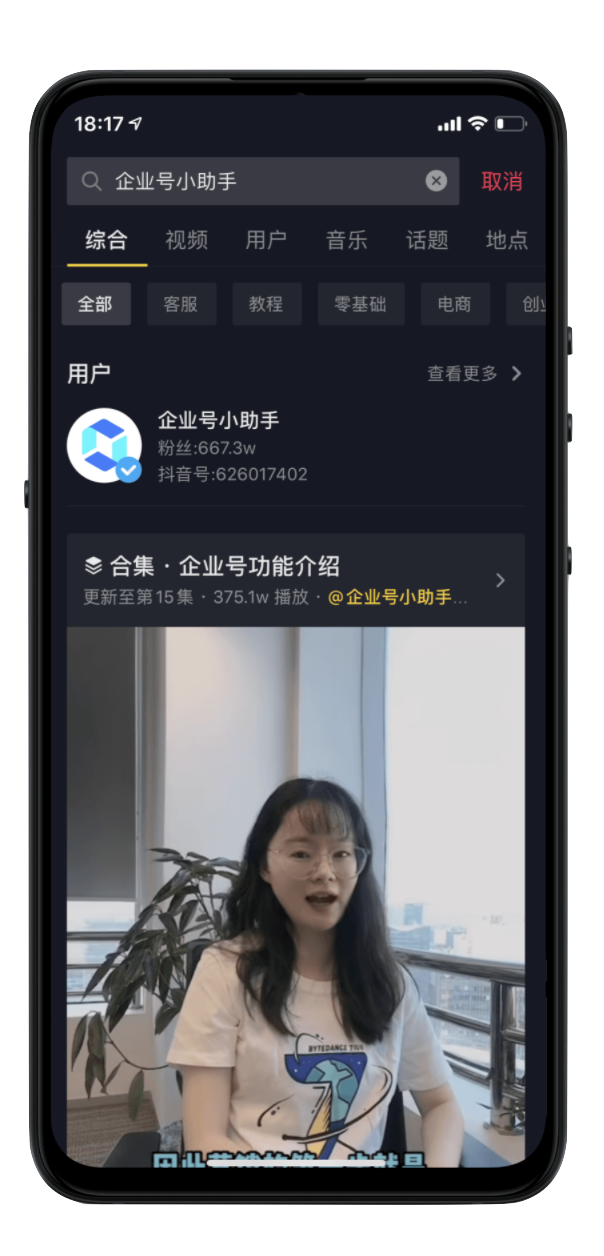Clear the search text
604x1256 pixels.
pyautogui.click(x=436, y=181)
